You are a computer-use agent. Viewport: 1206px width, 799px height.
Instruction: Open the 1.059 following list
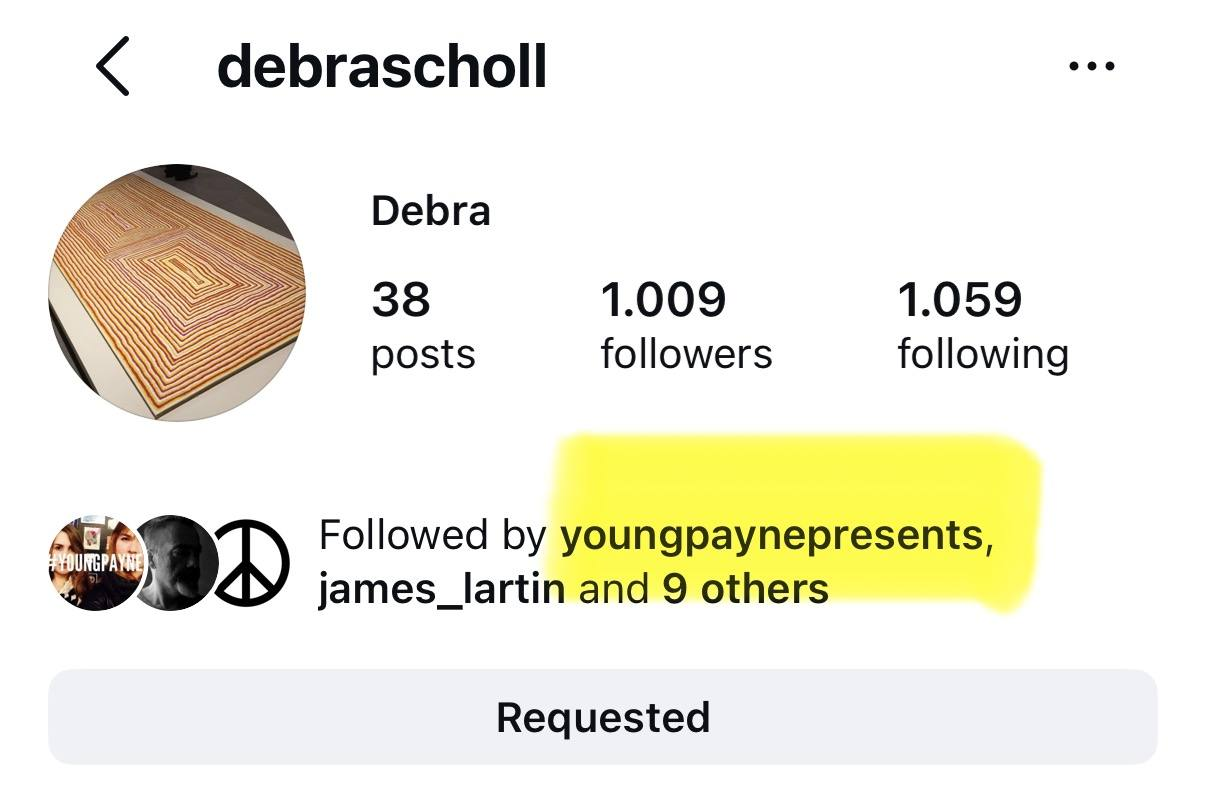point(982,325)
